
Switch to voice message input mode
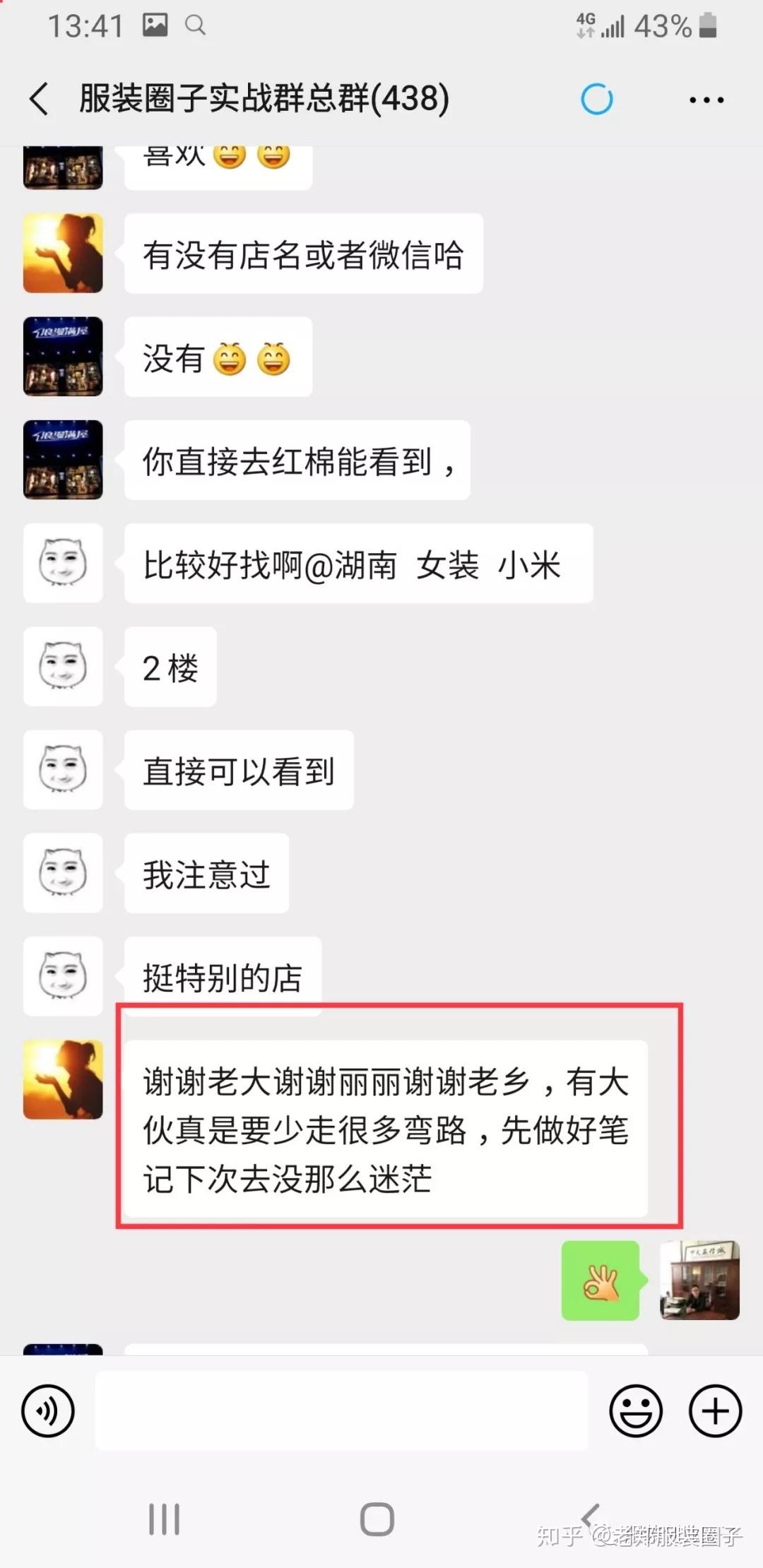47,1410
